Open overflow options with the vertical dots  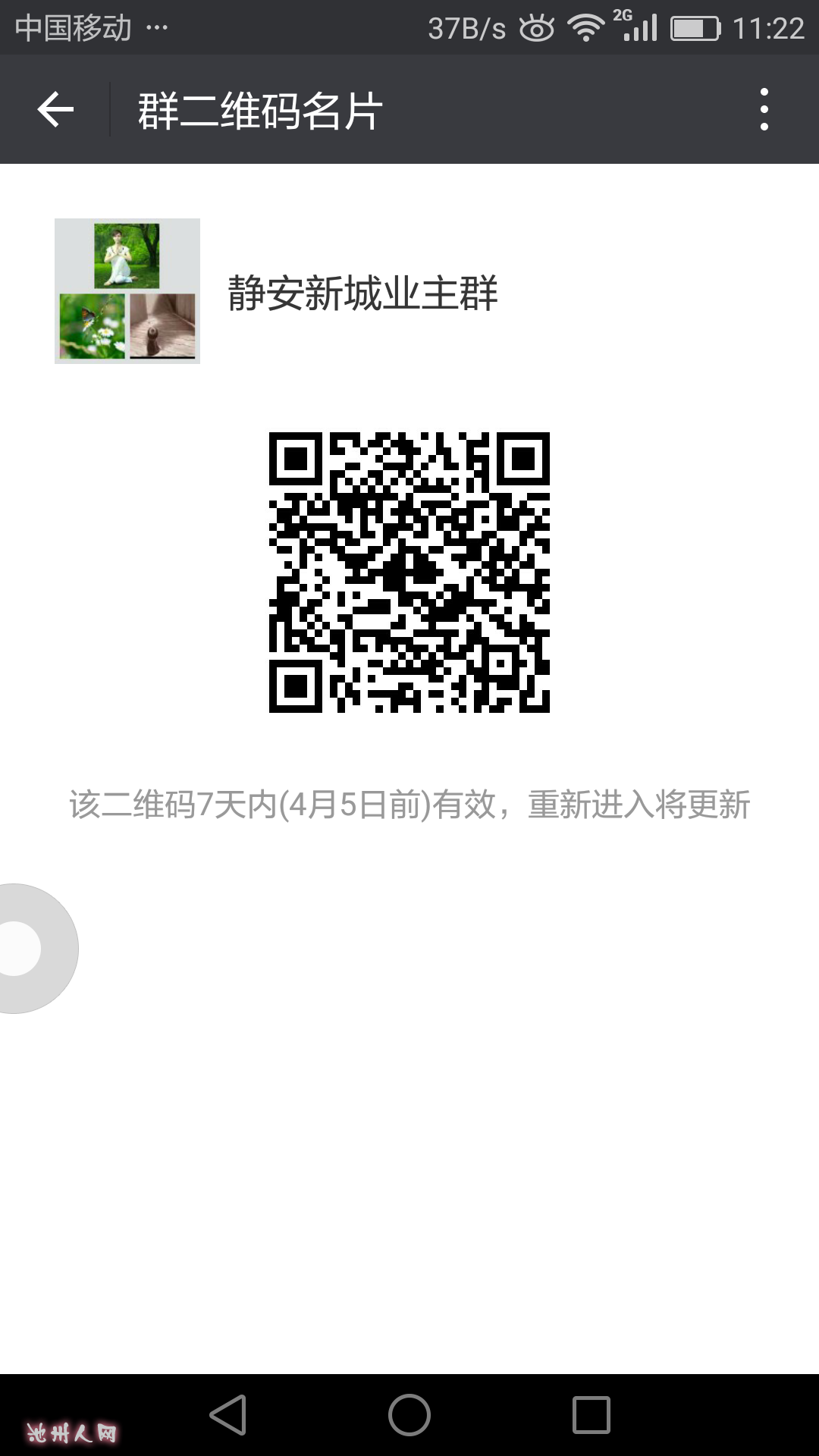click(764, 110)
